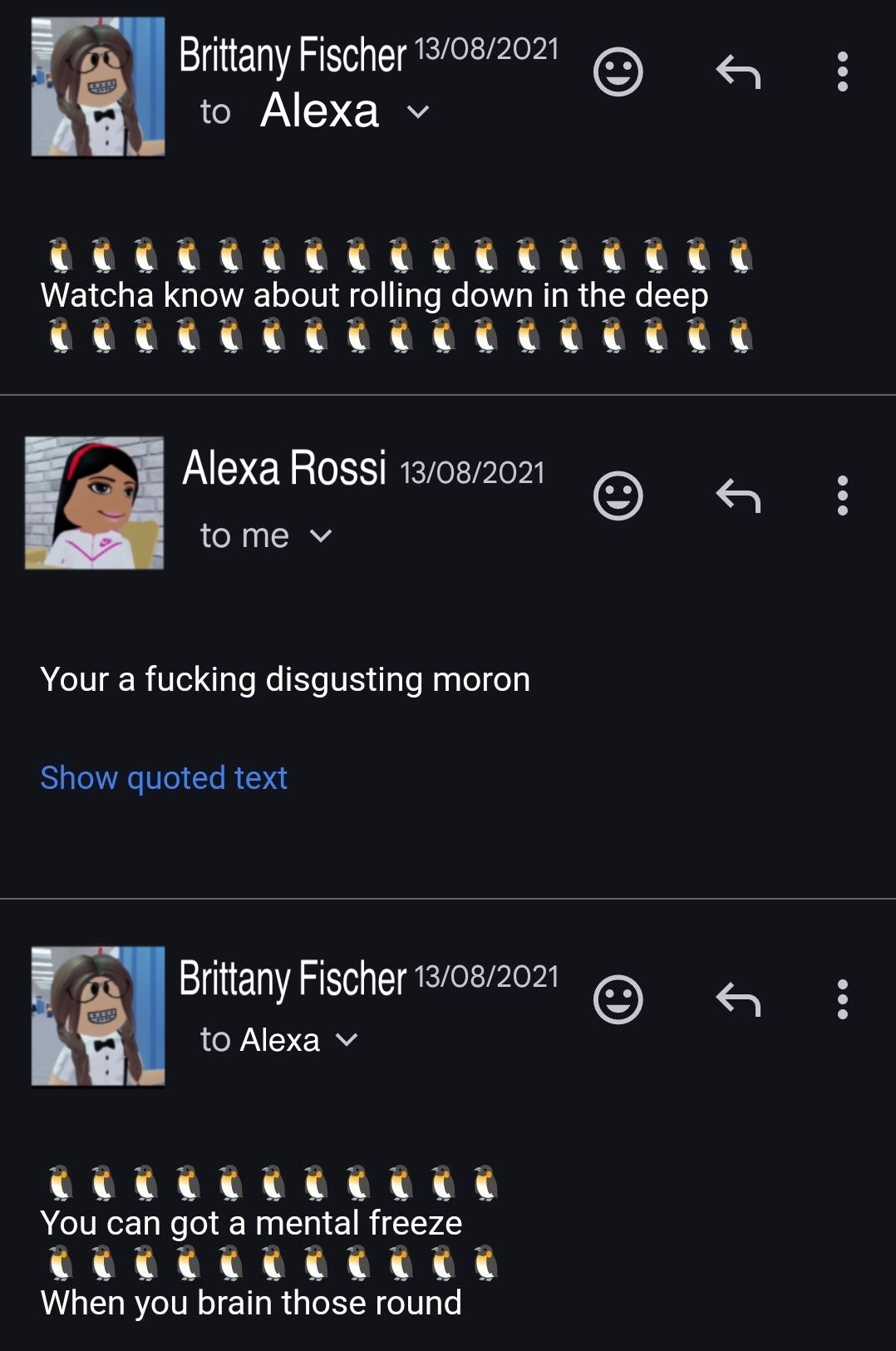React with emoji to 'Watcha know' message

coord(618,72)
